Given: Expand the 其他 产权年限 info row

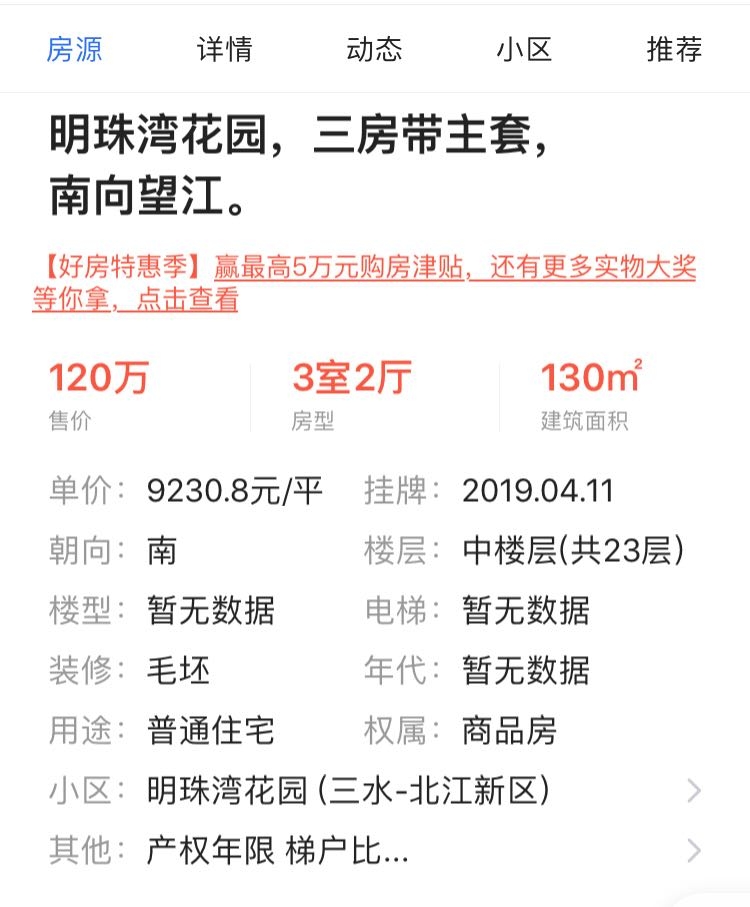Looking at the screenshot, I should [375, 851].
